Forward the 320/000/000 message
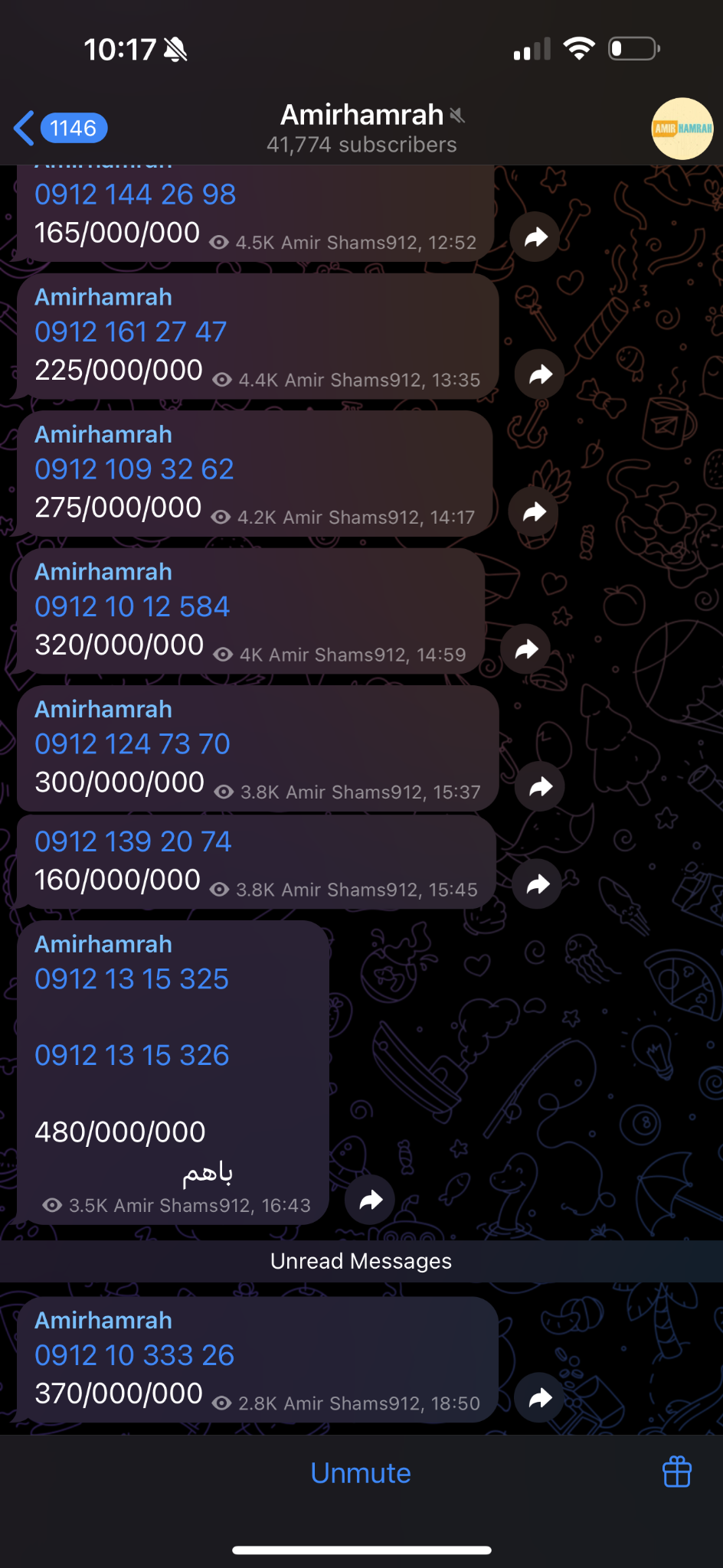The width and height of the screenshot is (723, 1568). [526, 649]
